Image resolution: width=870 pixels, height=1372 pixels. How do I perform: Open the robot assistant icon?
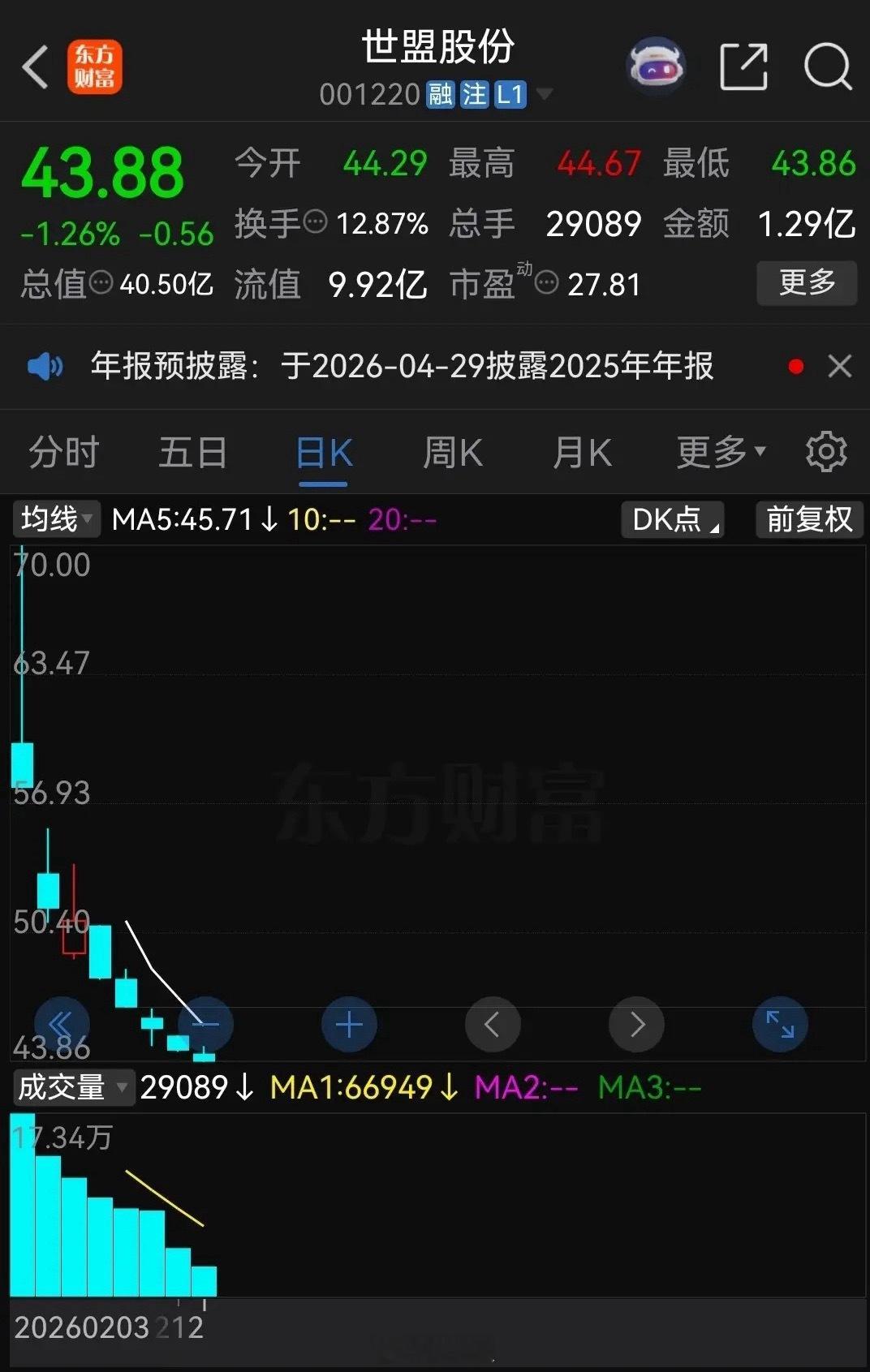[656, 67]
